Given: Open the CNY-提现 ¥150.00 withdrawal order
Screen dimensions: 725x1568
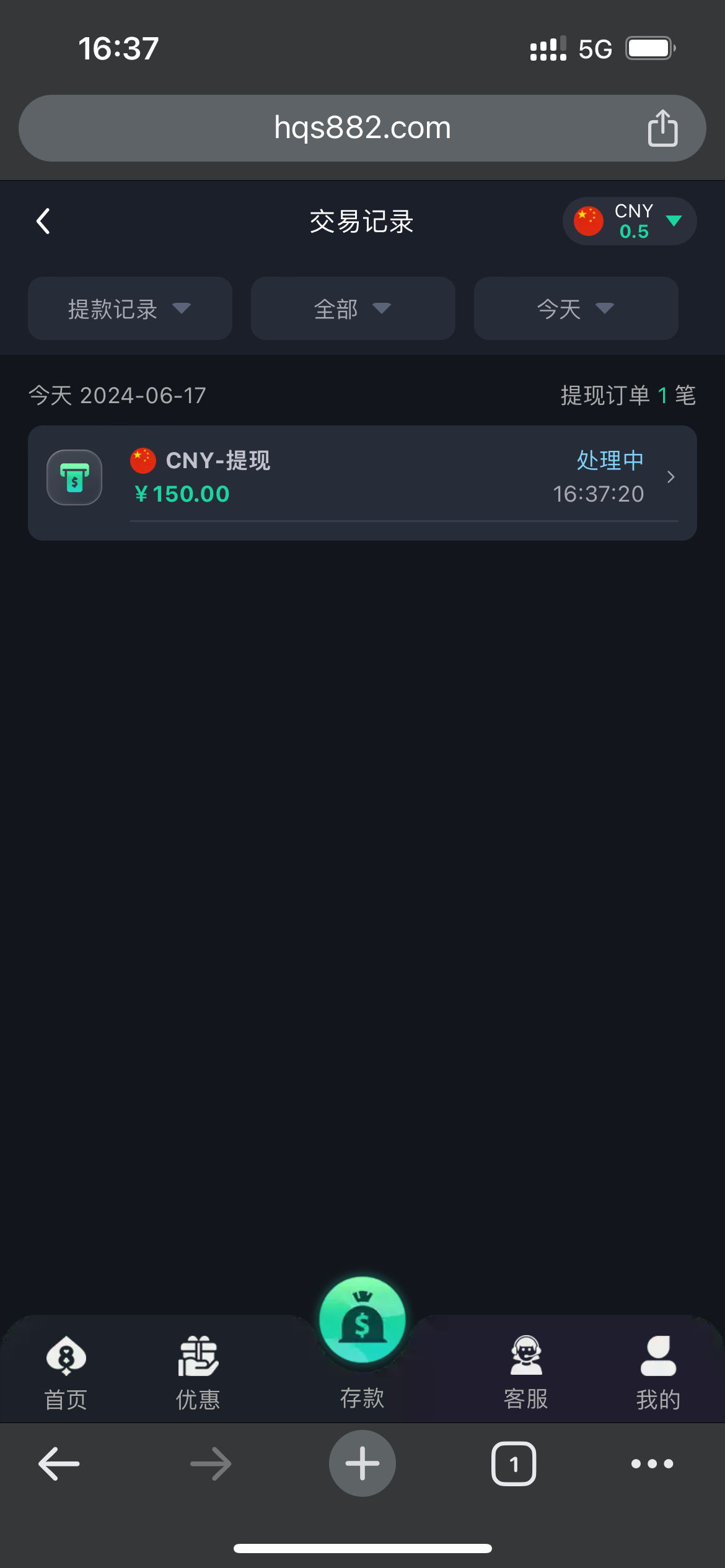Looking at the screenshot, I should 362,483.
